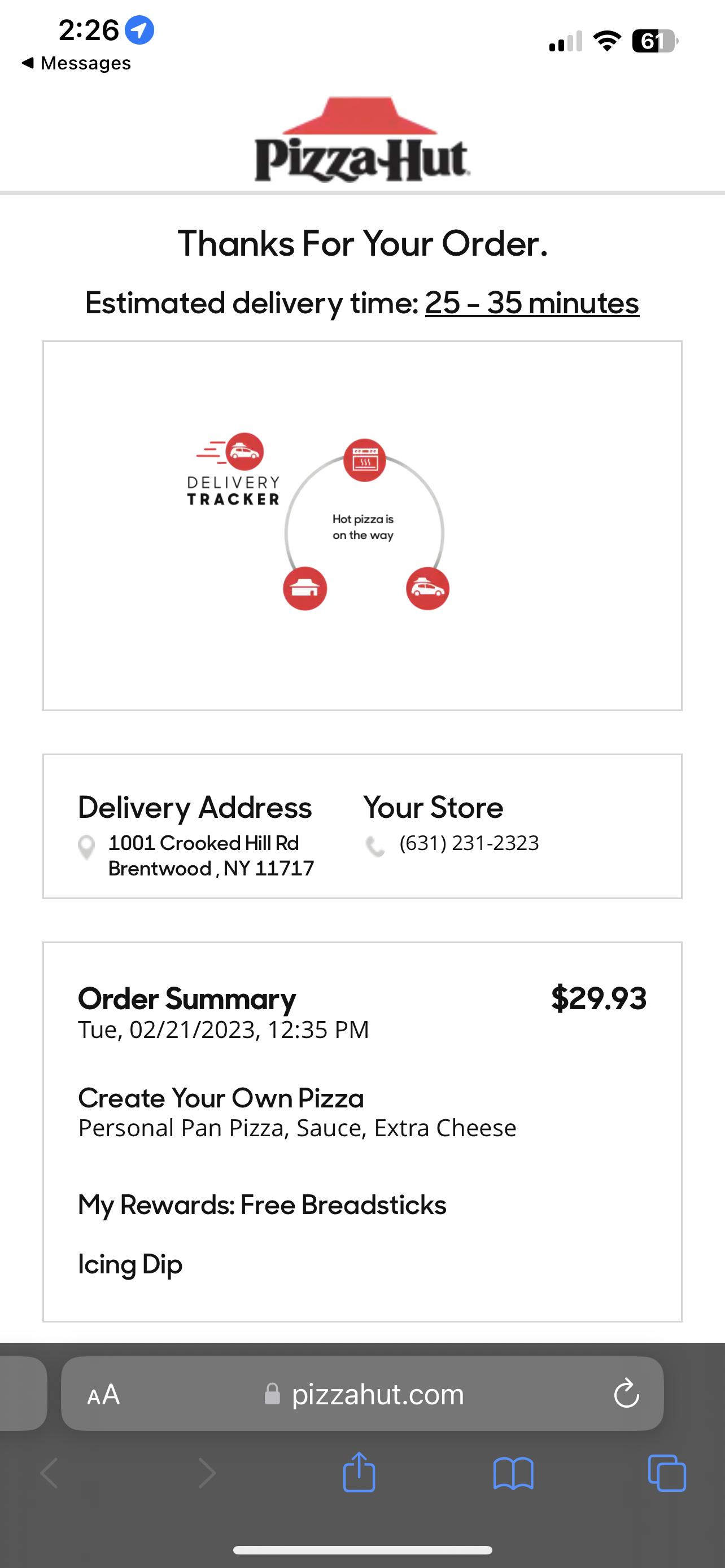Open the AA reader options
The height and width of the screenshot is (1568, 725).
tap(103, 1395)
